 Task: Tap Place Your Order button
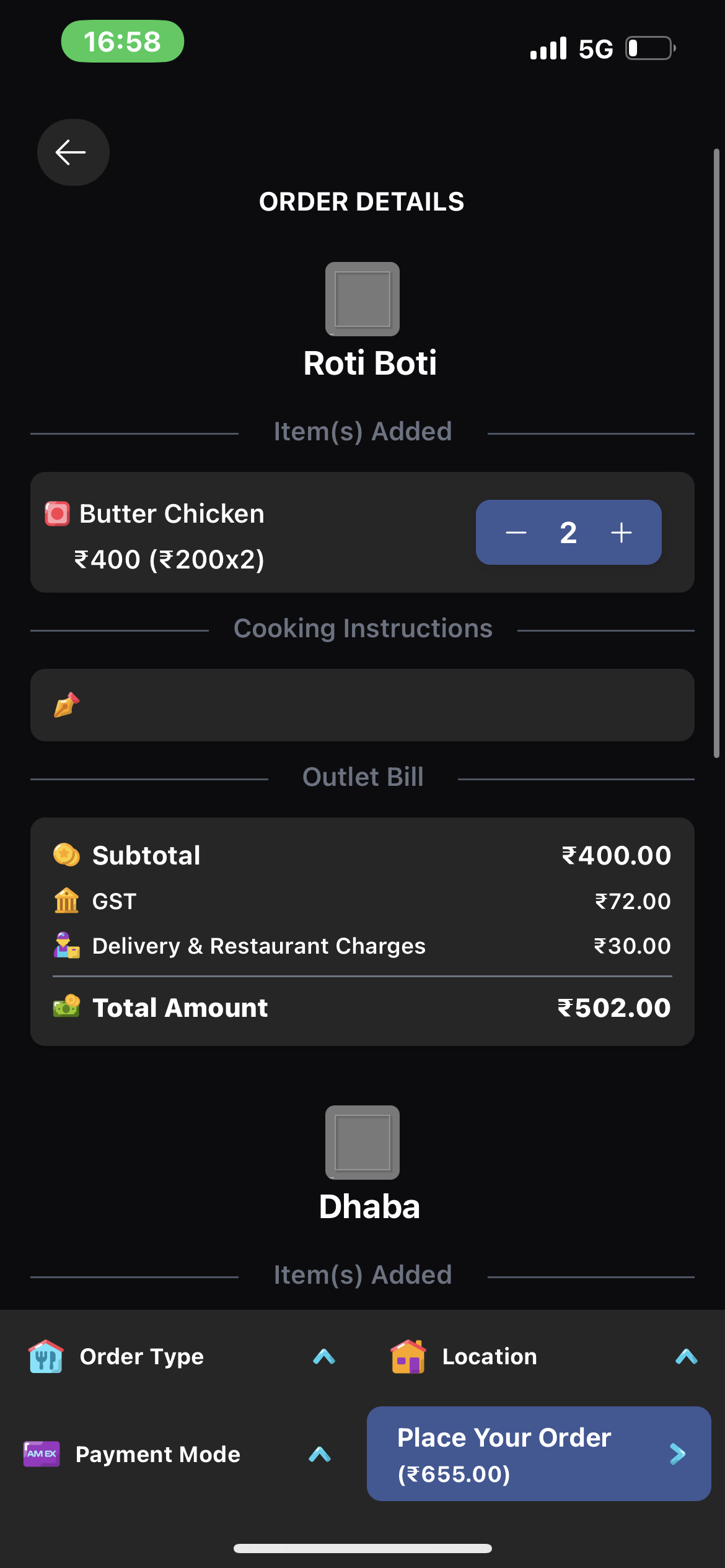[x=540, y=1453]
